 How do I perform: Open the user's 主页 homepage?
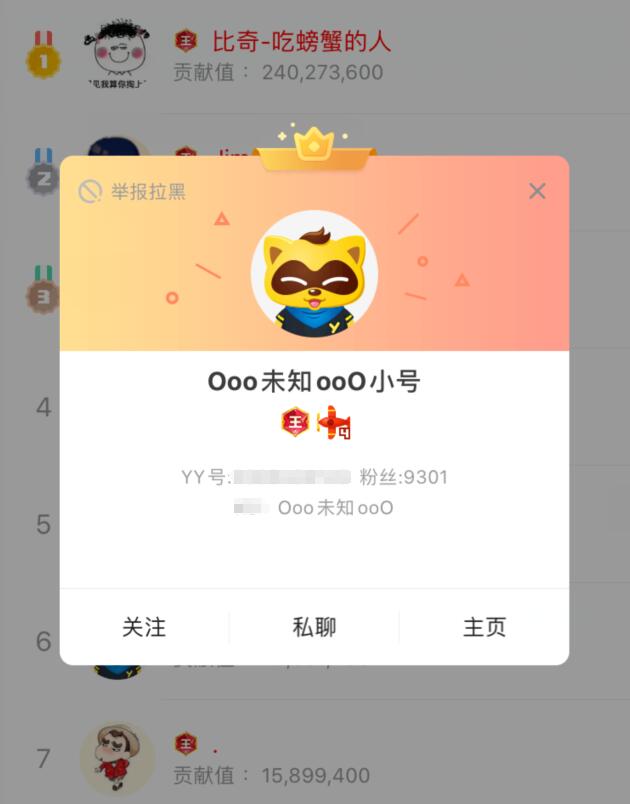(x=484, y=627)
